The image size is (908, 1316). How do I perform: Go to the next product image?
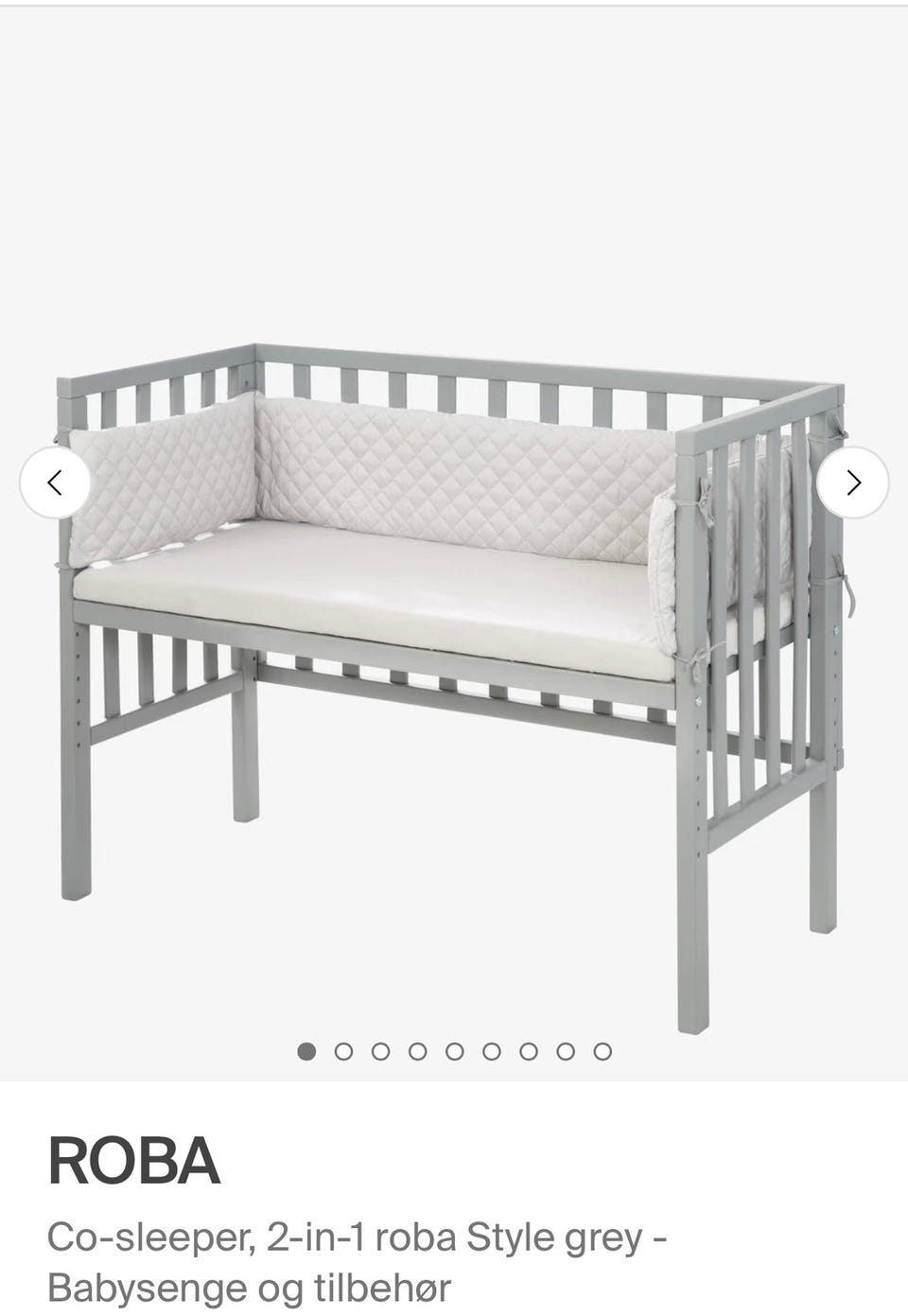[x=853, y=483]
